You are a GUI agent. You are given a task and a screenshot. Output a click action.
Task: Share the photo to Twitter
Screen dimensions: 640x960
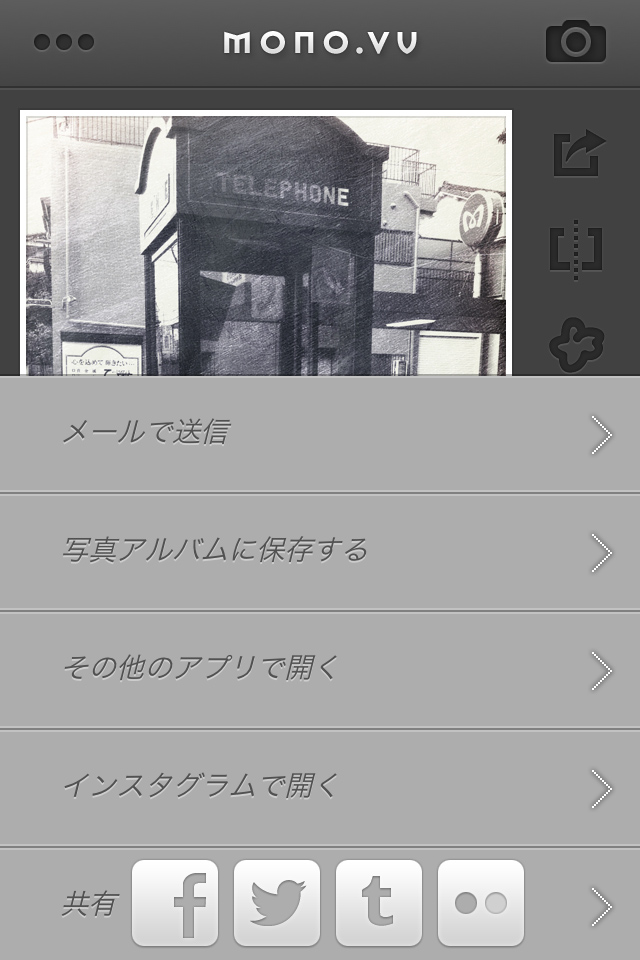[x=277, y=903]
